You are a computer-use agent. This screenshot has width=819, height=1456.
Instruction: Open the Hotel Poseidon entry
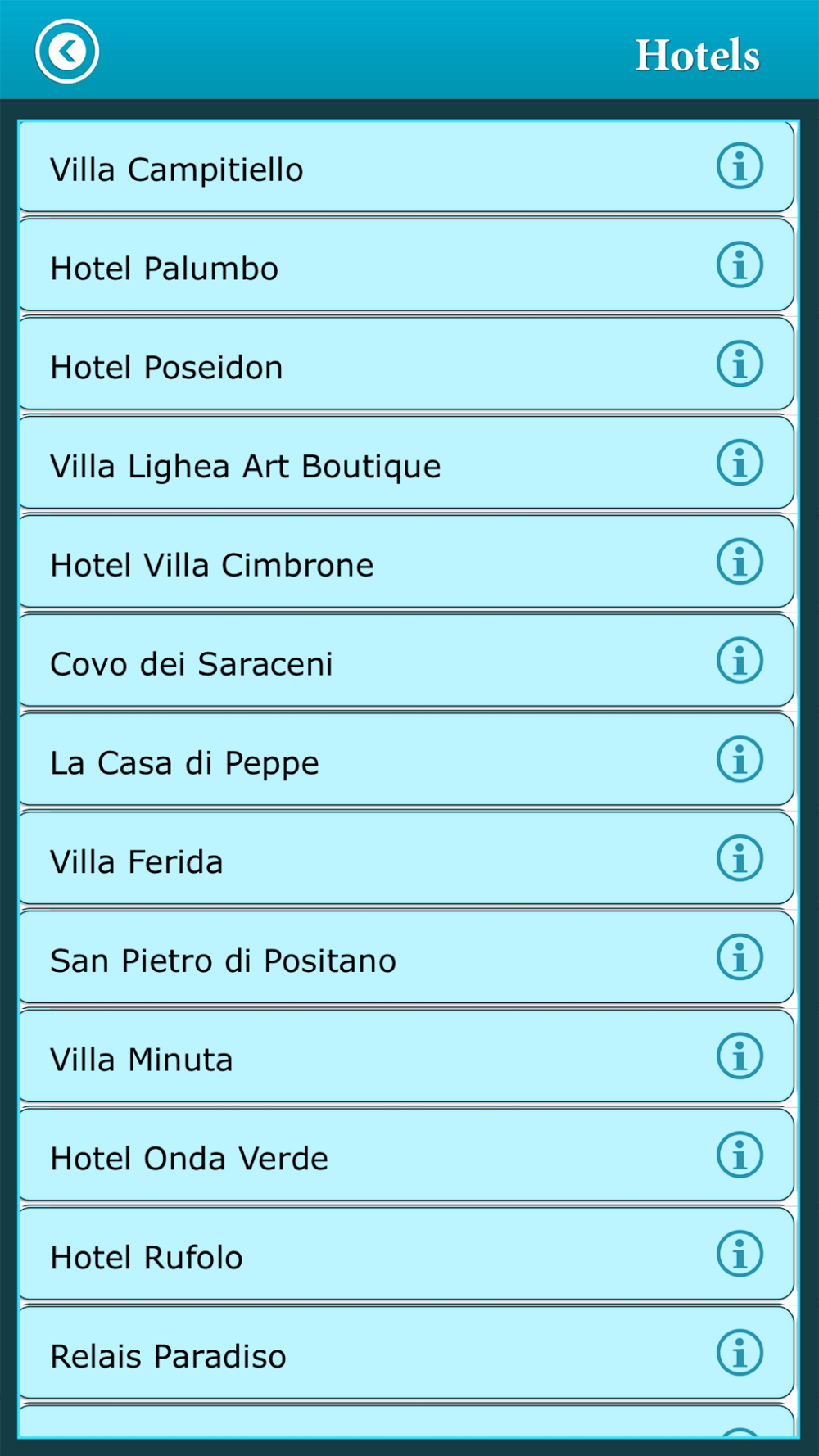(x=406, y=364)
